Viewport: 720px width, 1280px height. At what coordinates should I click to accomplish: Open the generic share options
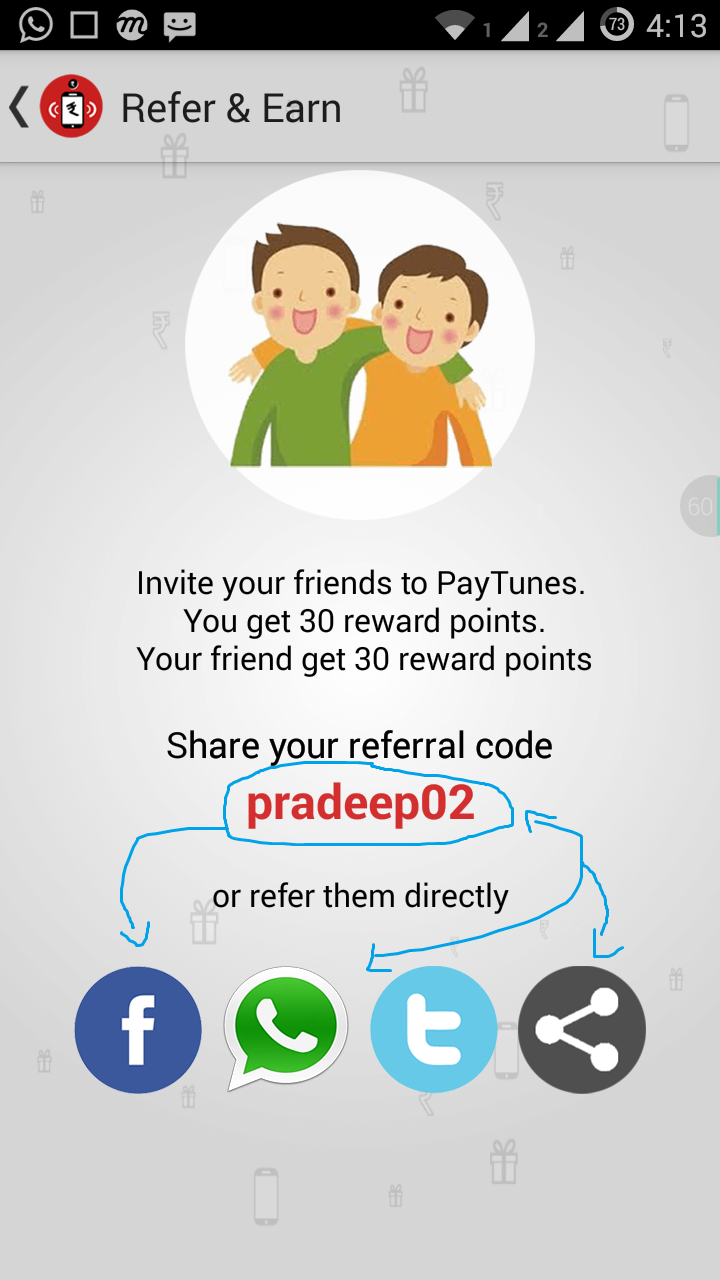point(582,1029)
